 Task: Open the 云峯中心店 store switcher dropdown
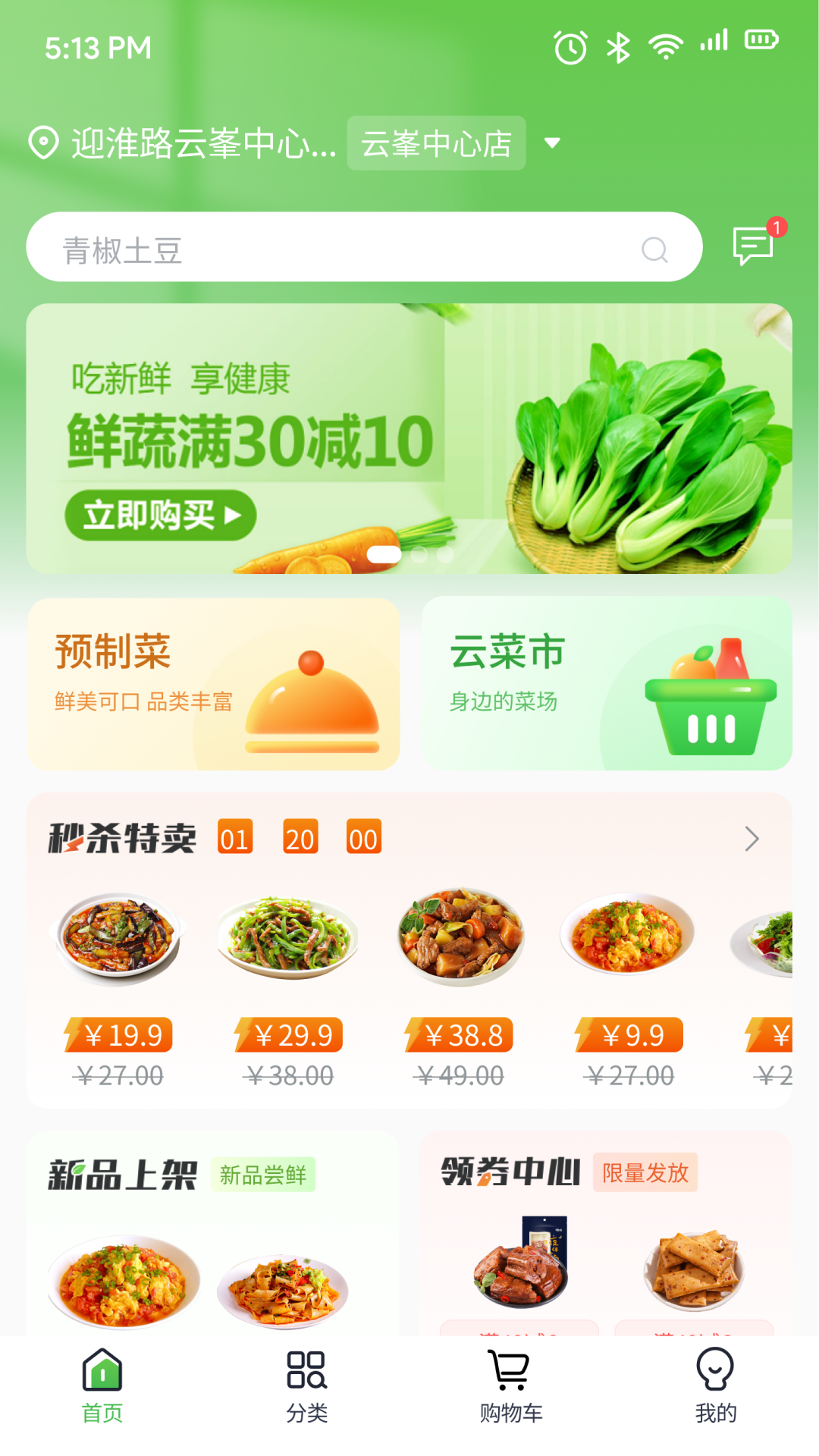437,142
